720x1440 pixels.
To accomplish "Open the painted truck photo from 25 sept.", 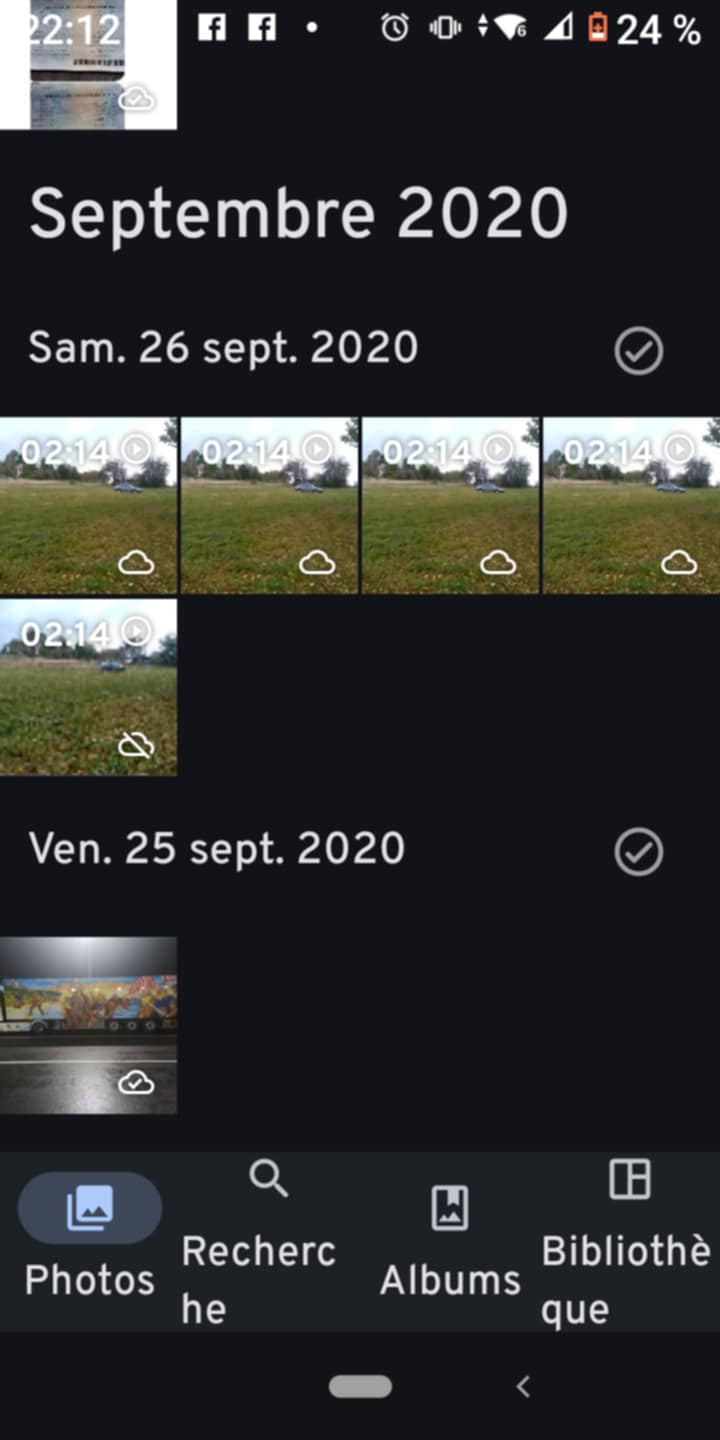I will pos(88,1025).
